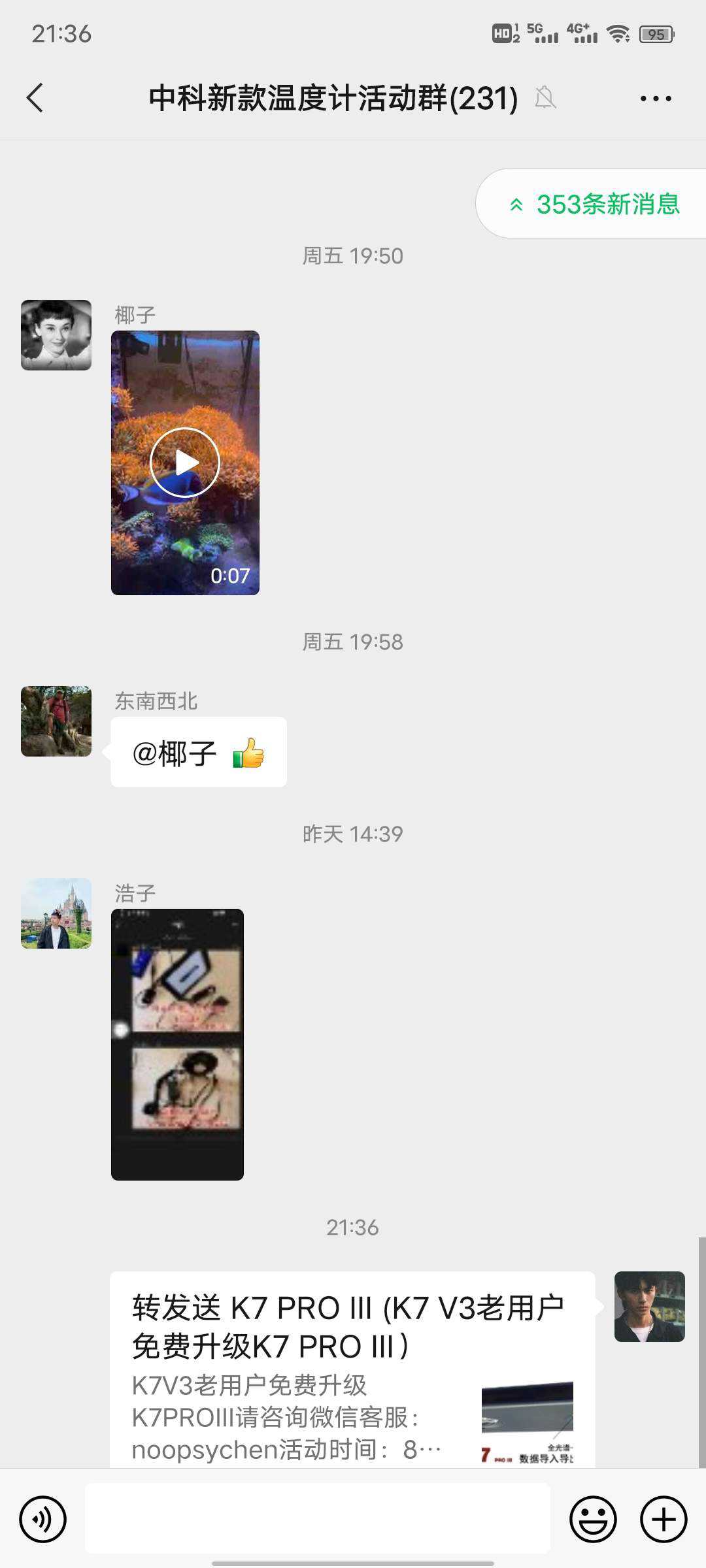This screenshot has width=706, height=1568.
Task: Open 东南西北's profile avatar
Action: pyautogui.click(x=56, y=721)
